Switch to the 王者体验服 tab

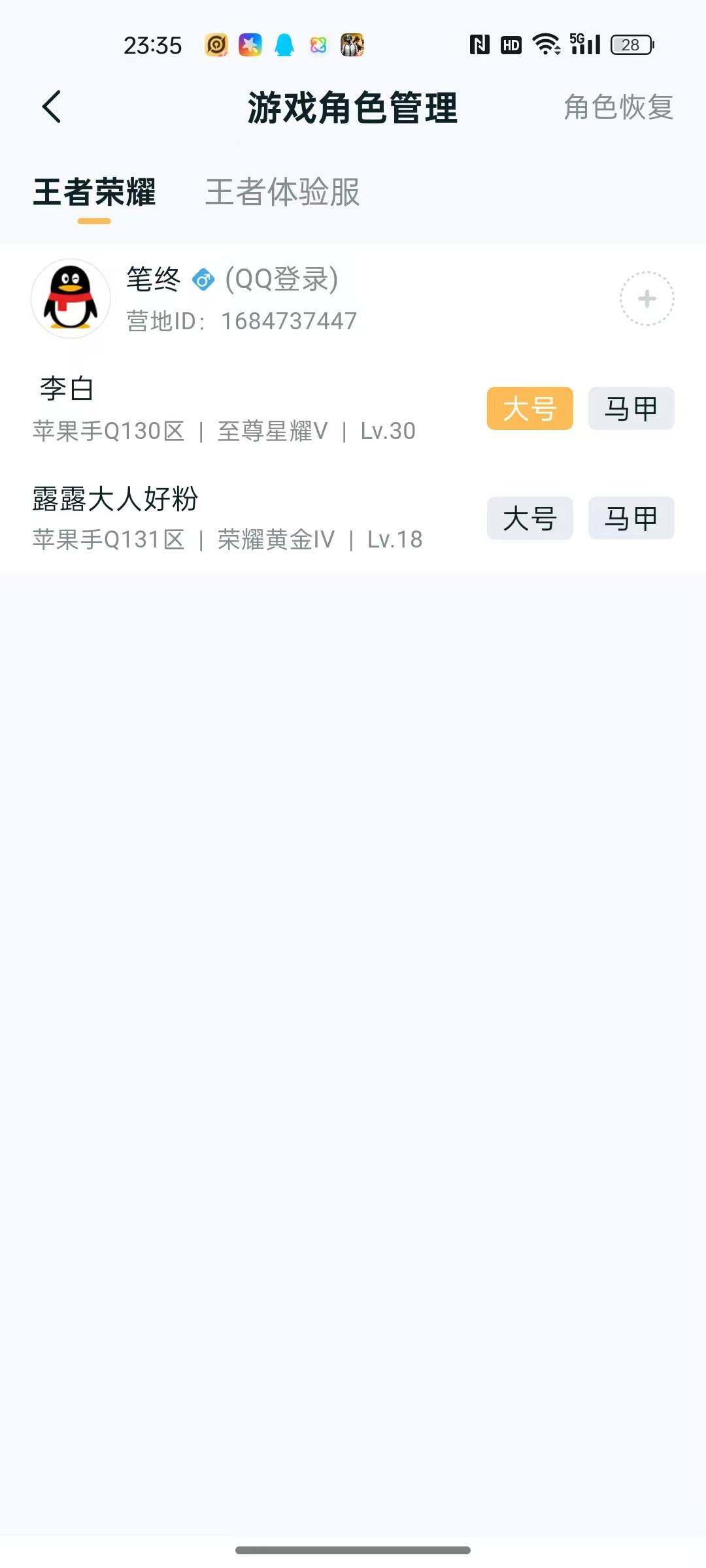pyautogui.click(x=282, y=192)
